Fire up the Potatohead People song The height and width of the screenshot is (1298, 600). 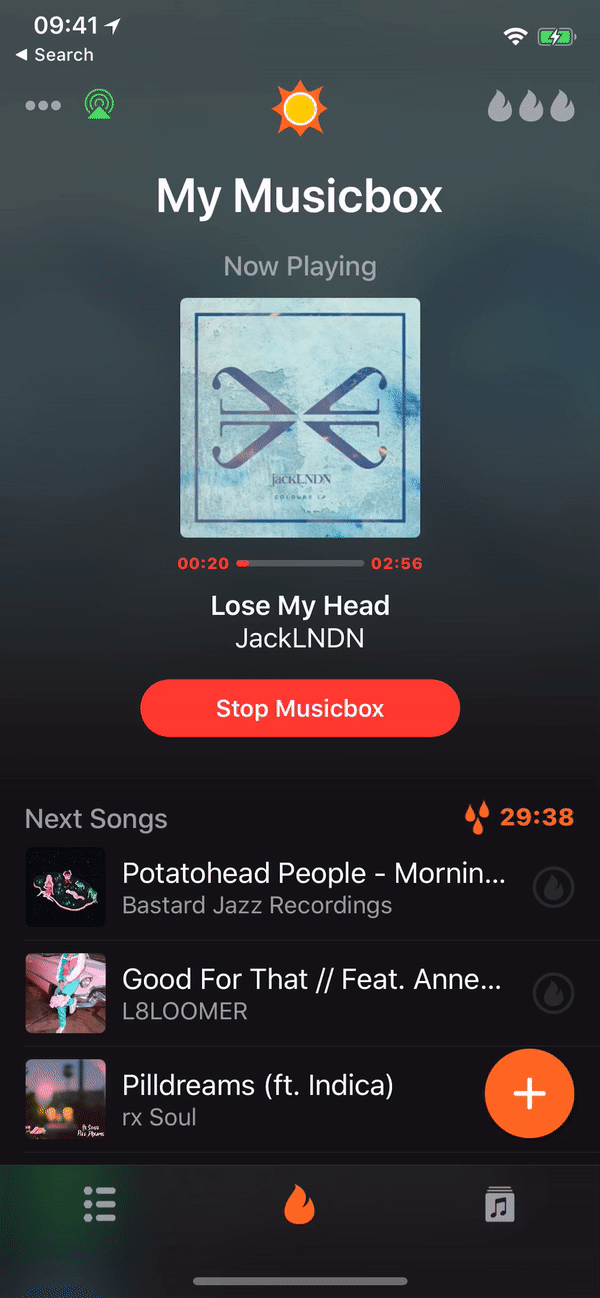click(553, 887)
